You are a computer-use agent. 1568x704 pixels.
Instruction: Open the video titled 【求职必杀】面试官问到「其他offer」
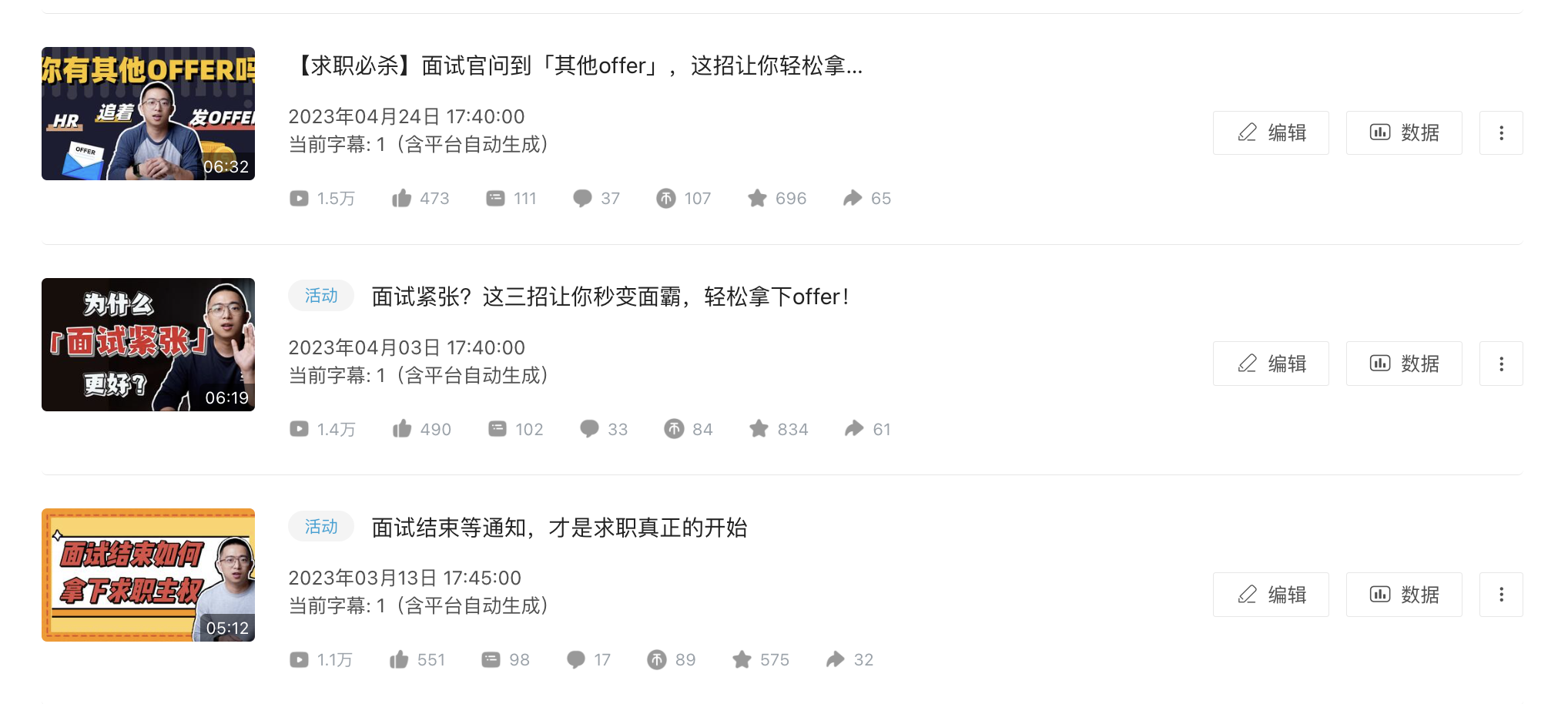tap(578, 66)
